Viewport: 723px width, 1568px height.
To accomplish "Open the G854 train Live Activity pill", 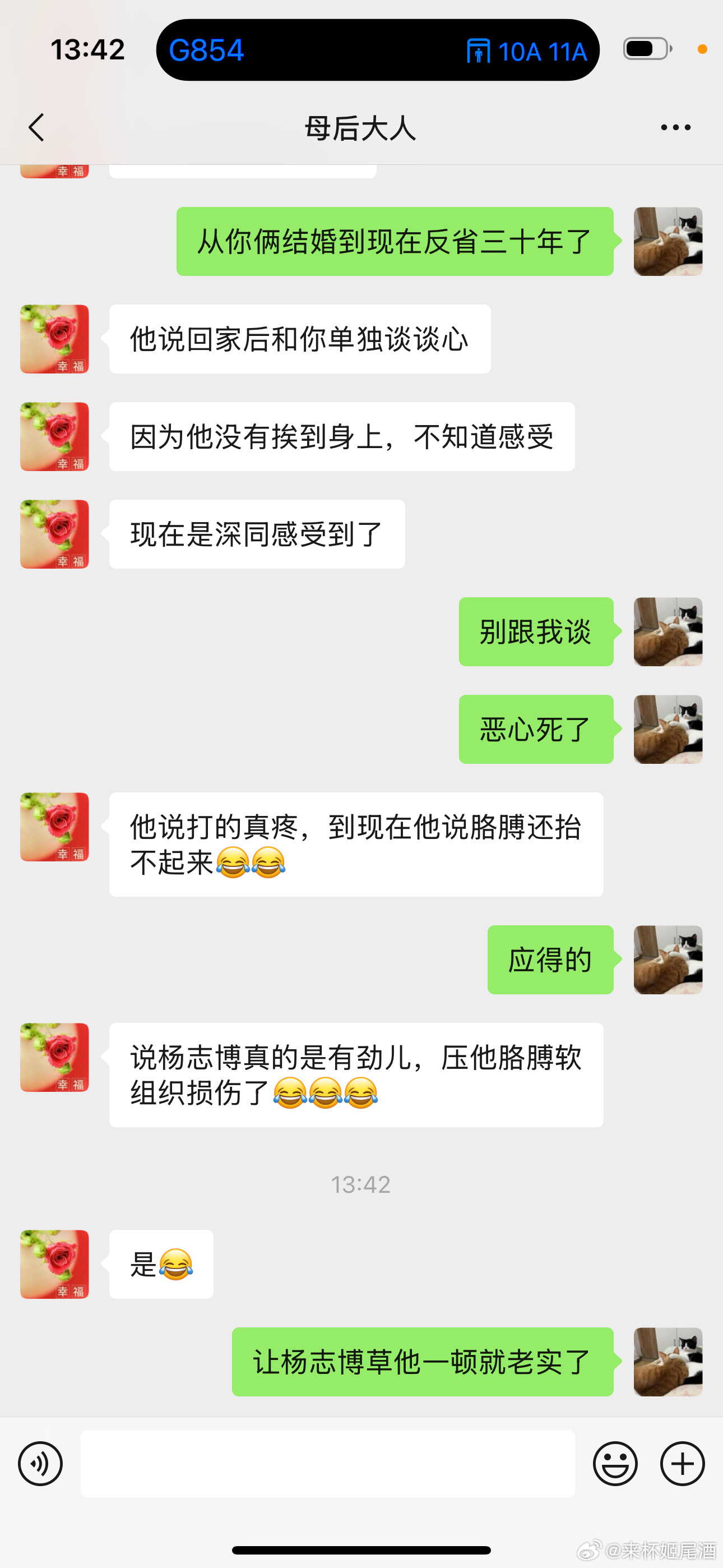I will (377, 50).
